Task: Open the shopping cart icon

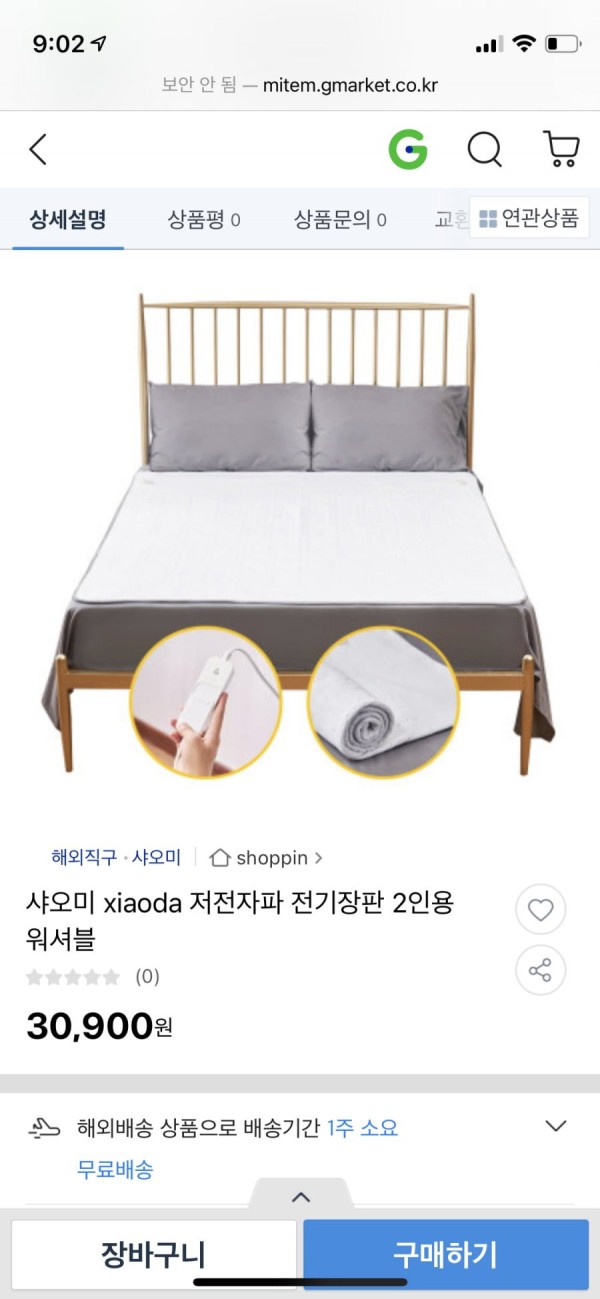Action: coord(561,150)
